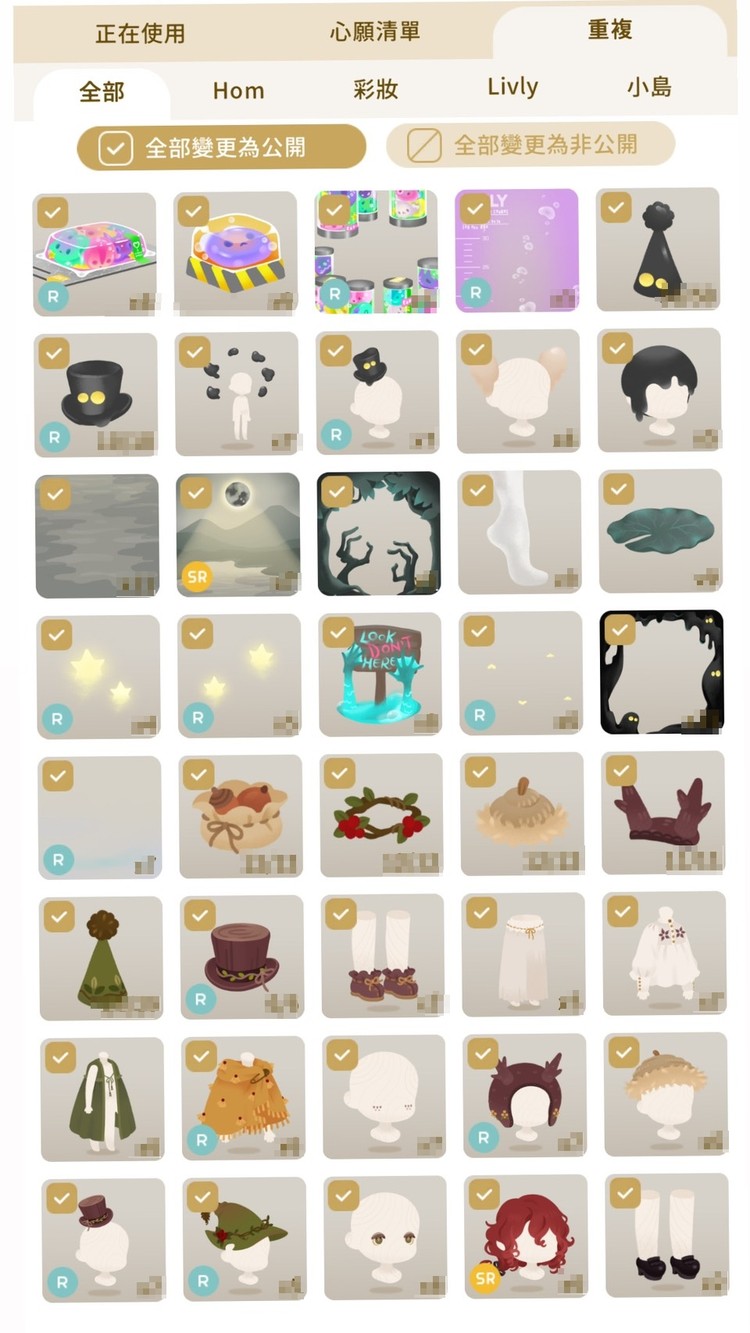Switch to the 正在使用 tab
This screenshot has height=1333, width=750.
(x=140, y=33)
